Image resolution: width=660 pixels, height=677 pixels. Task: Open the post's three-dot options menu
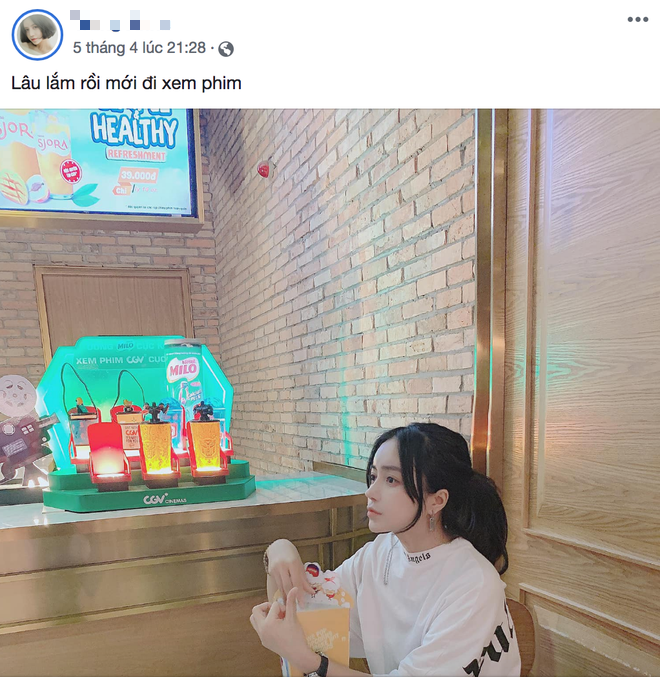[x=637, y=20]
